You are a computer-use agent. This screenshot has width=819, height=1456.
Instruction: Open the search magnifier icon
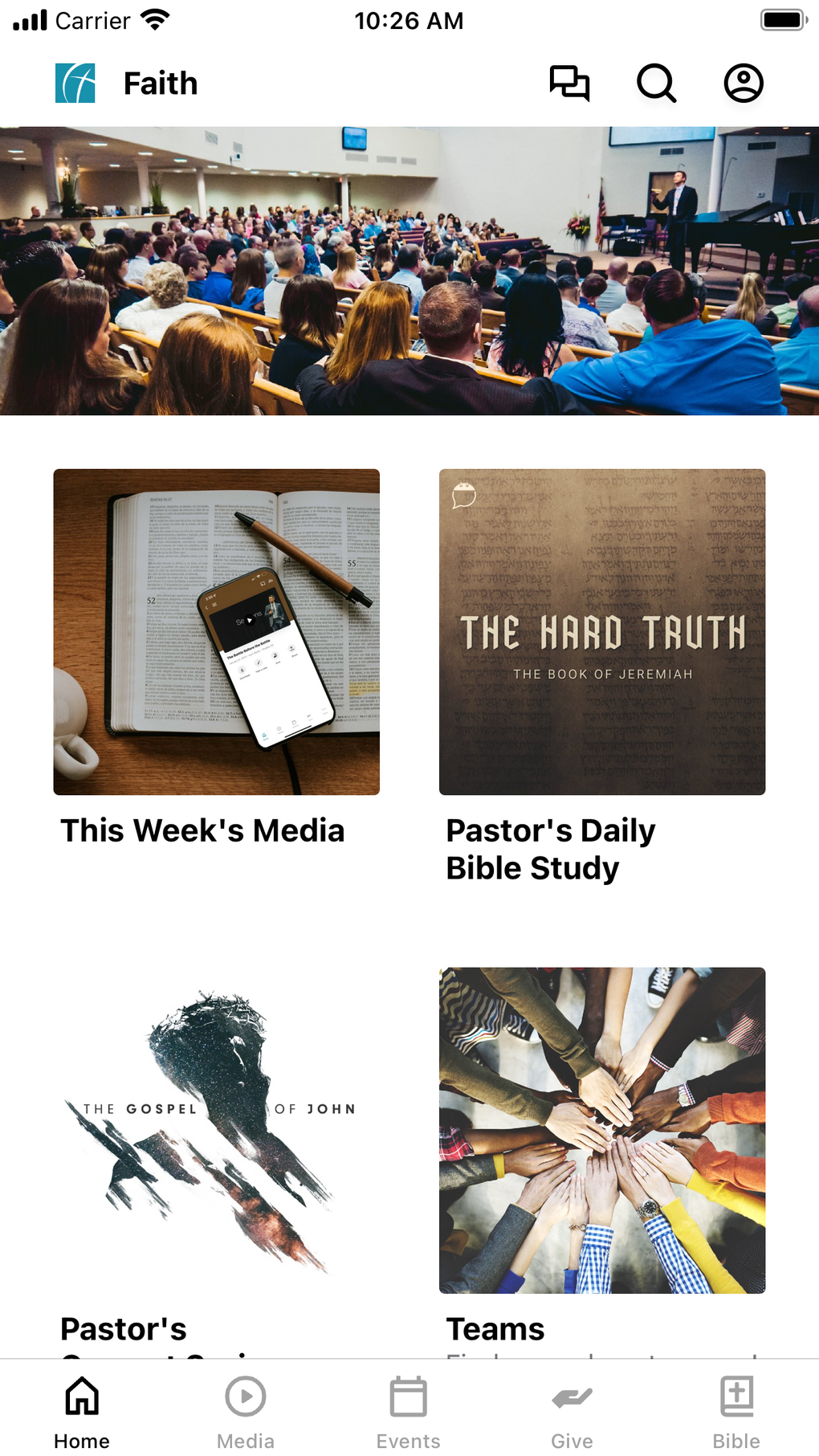pos(656,83)
